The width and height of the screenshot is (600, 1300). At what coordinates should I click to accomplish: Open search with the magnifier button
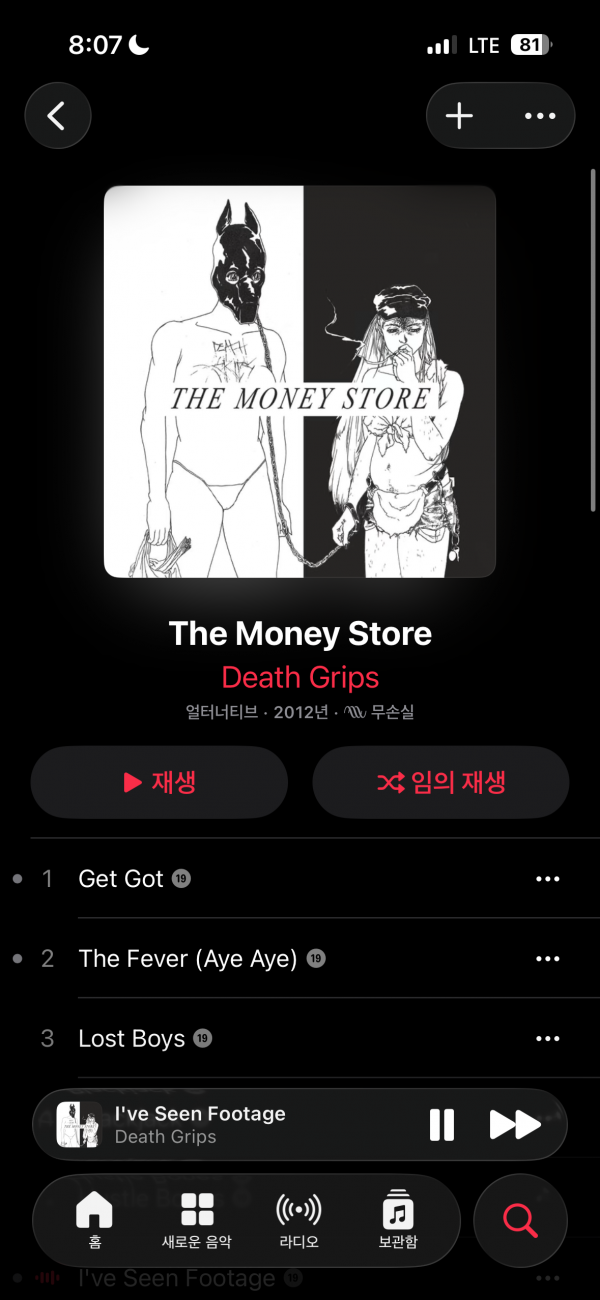[x=520, y=1220]
